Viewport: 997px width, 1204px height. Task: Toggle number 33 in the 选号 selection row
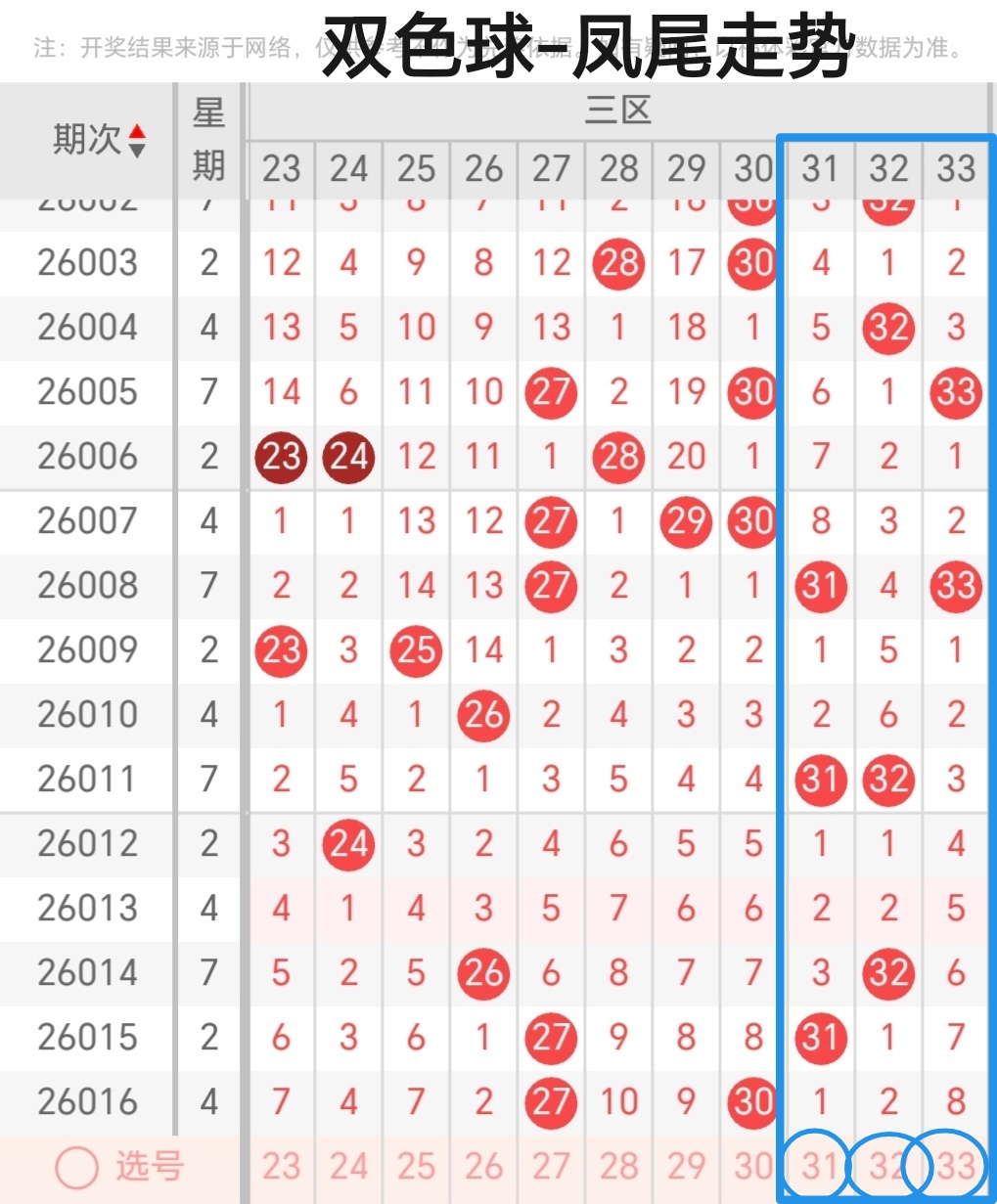(x=955, y=1166)
